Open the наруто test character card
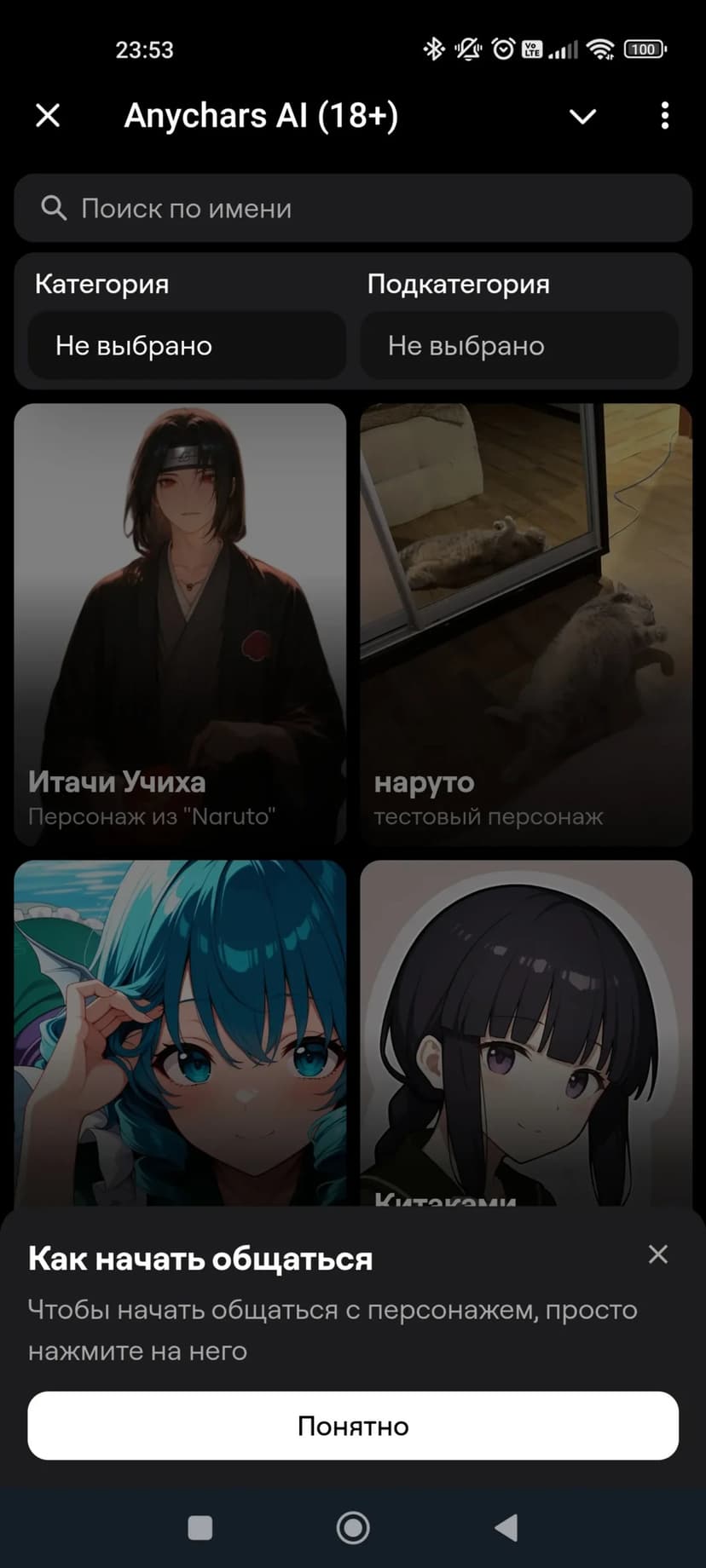The height and width of the screenshot is (1568, 706). click(x=525, y=624)
